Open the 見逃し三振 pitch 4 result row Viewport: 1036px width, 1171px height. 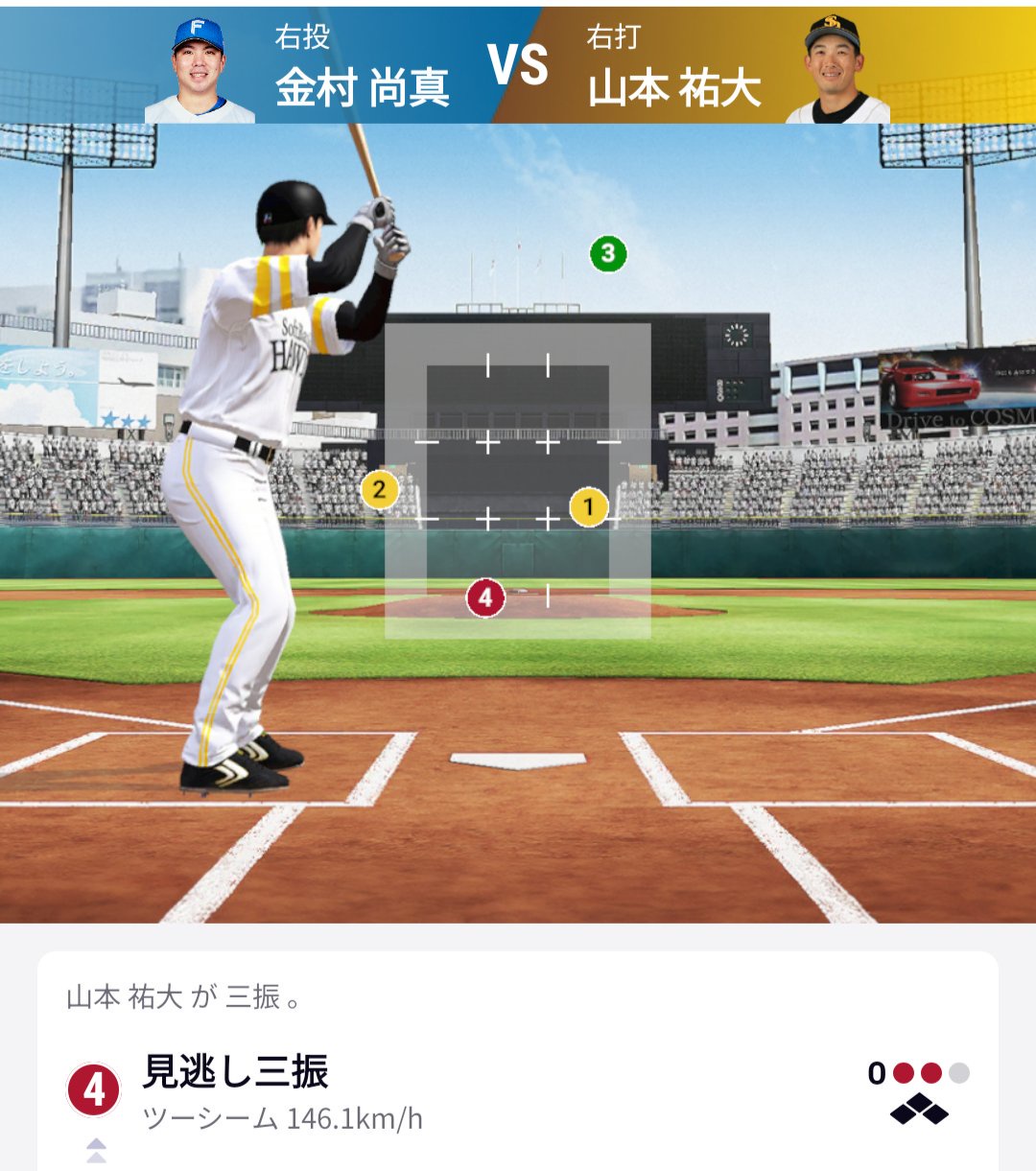click(518, 1094)
